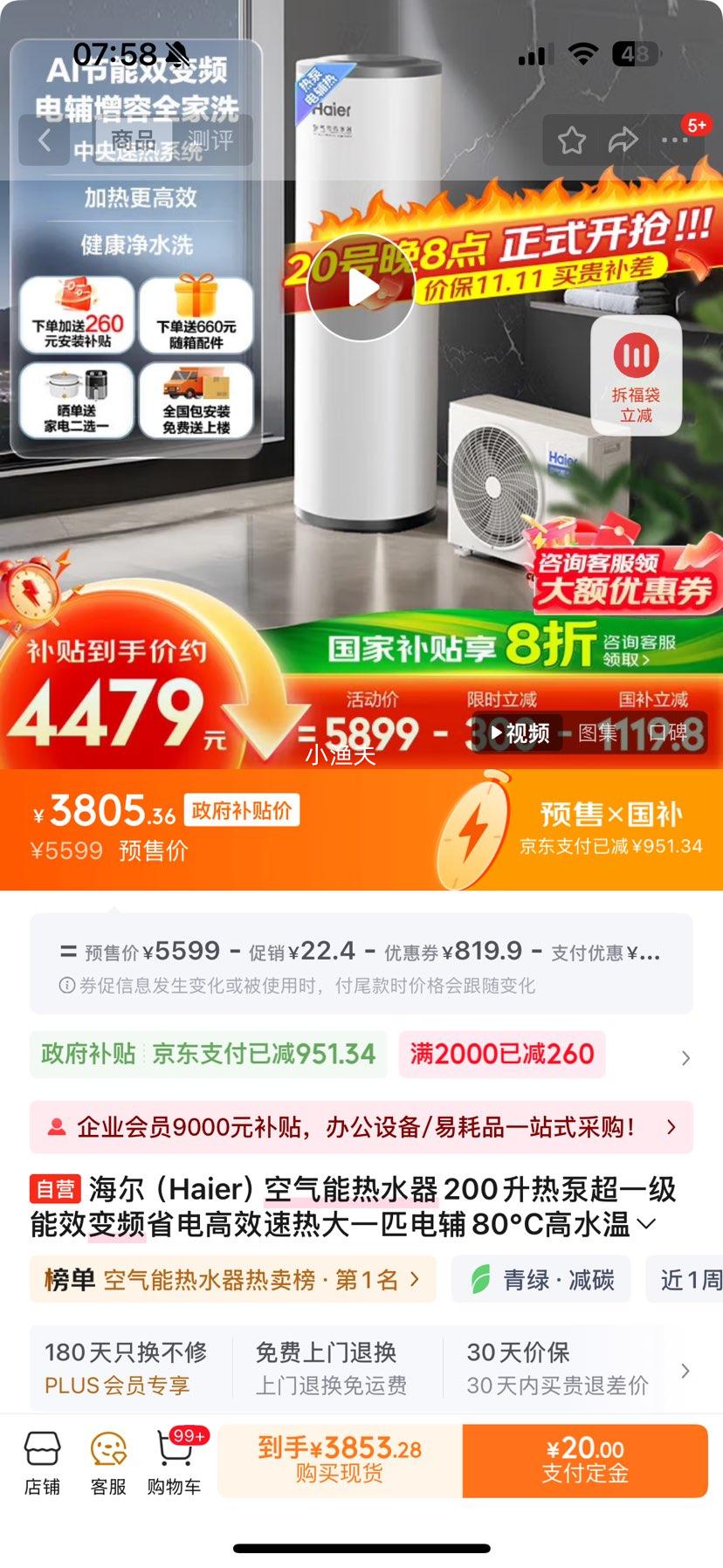Go back to the previous page
This screenshot has height=1568, width=723.
(x=44, y=140)
